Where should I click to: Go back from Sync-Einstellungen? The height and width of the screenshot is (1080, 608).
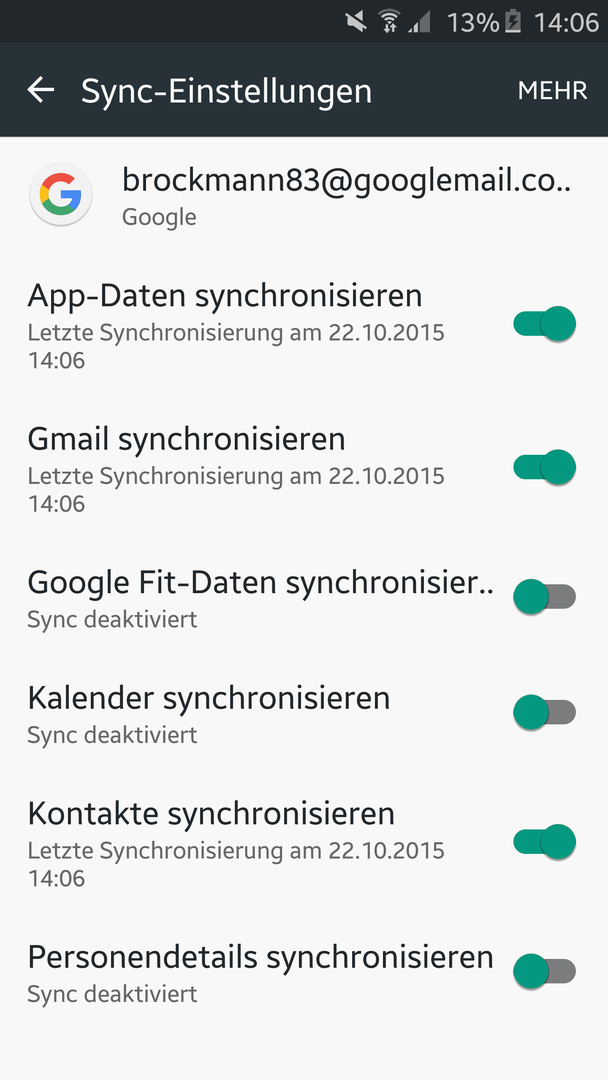pyautogui.click(x=41, y=90)
